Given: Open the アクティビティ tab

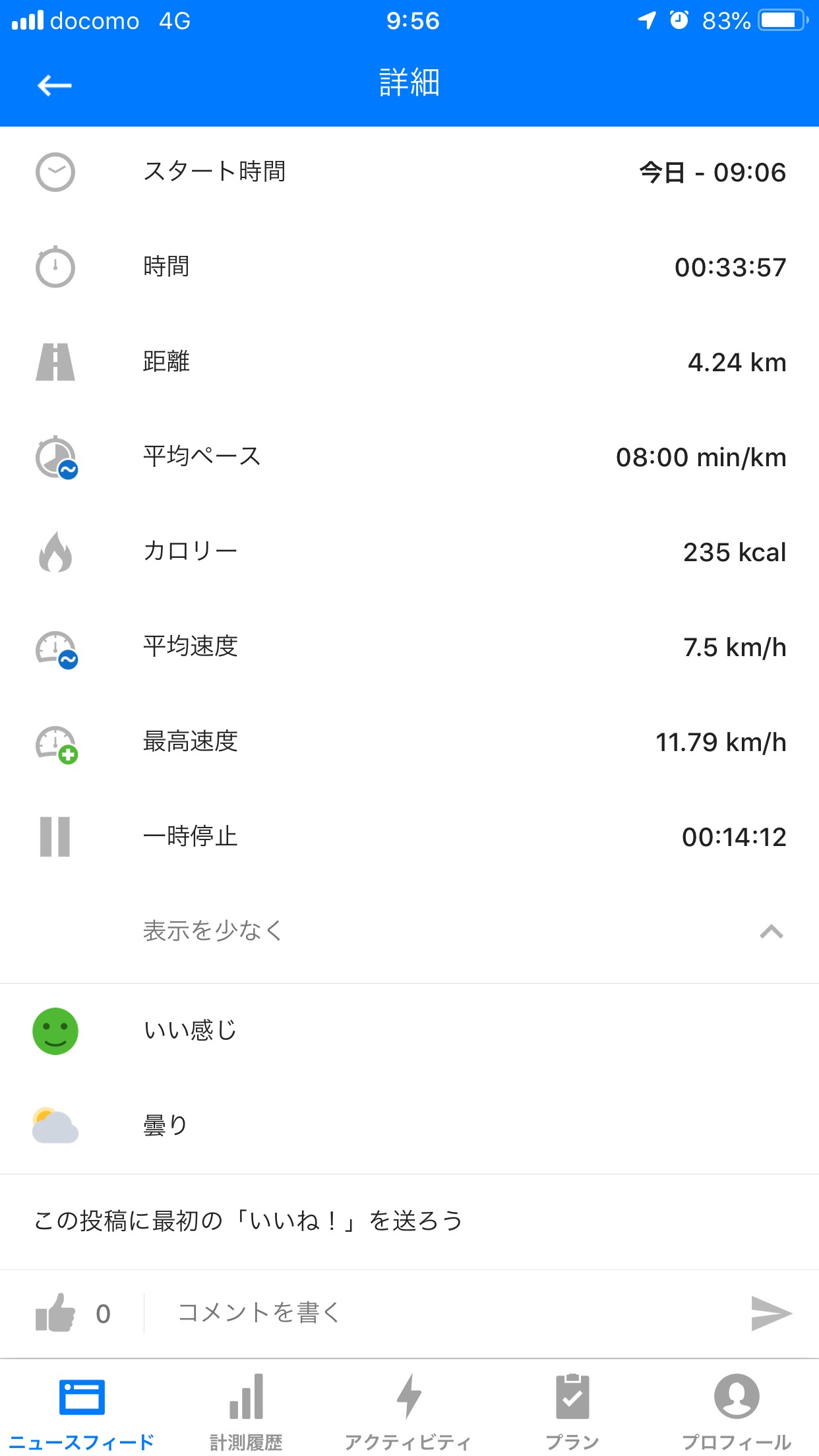Looking at the screenshot, I should pos(409,1411).
